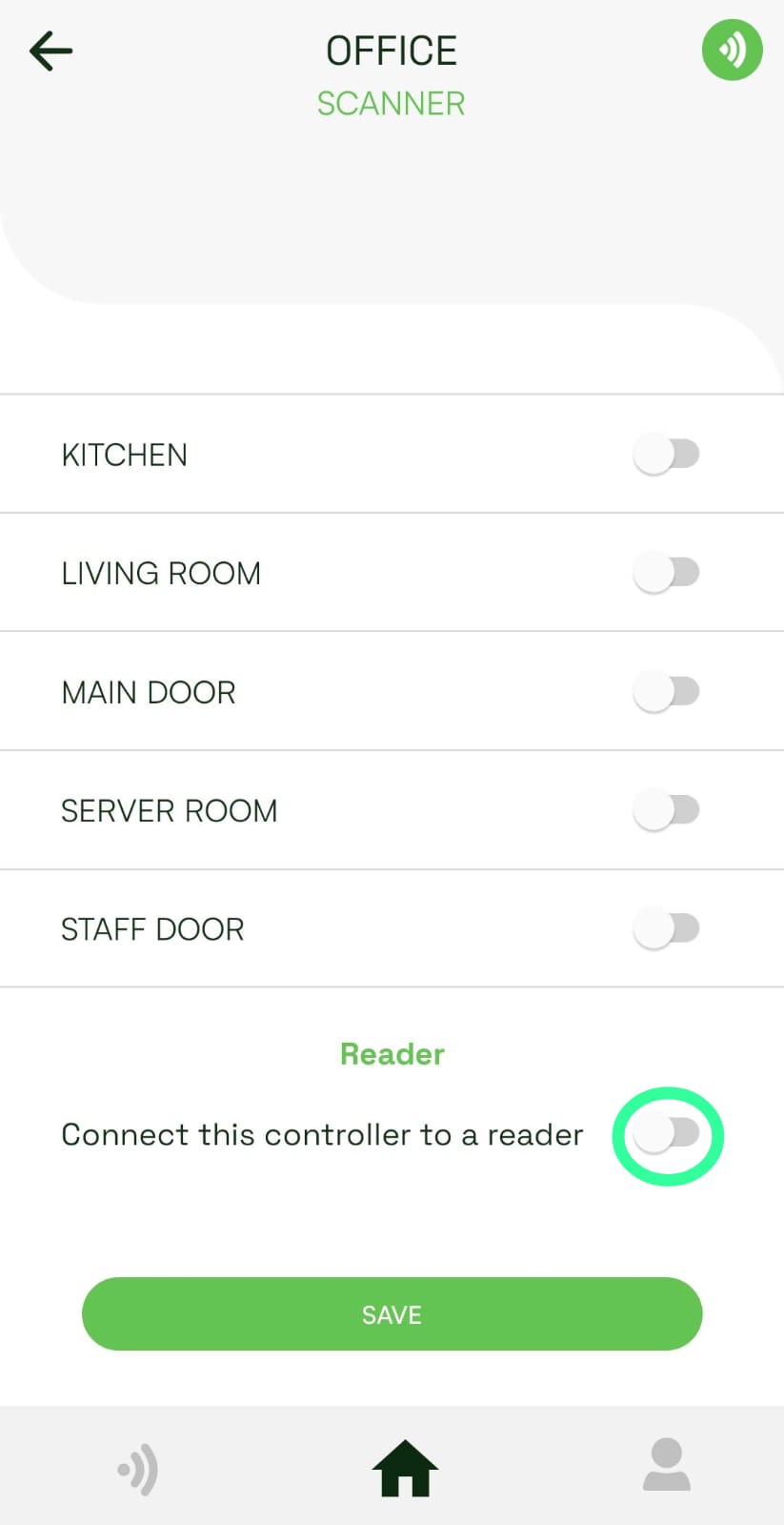Open the scanner tab in bottom bar

pyautogui.click(x=139, y=1469)
